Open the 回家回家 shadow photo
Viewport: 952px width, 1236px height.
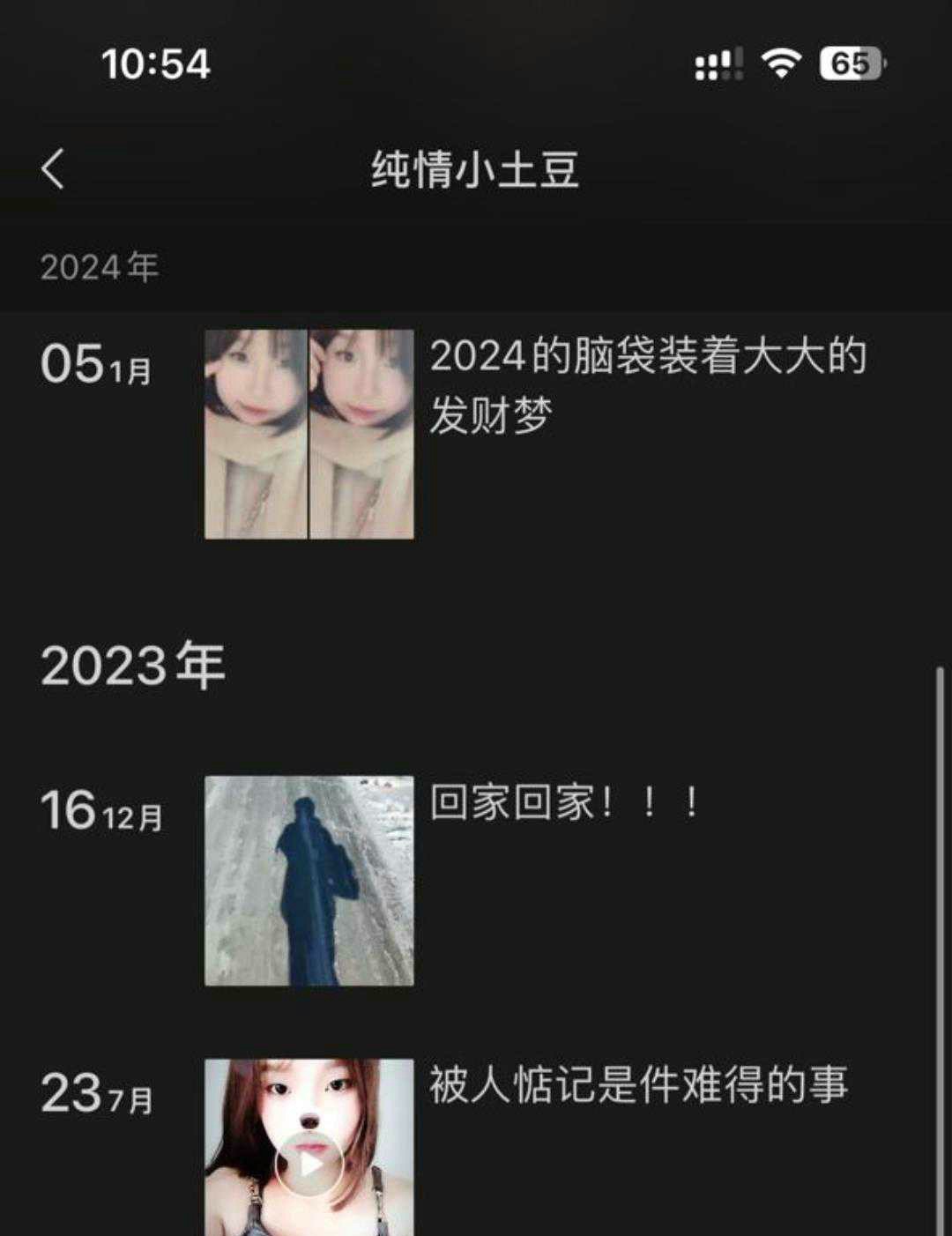click(x=309, y=880)
